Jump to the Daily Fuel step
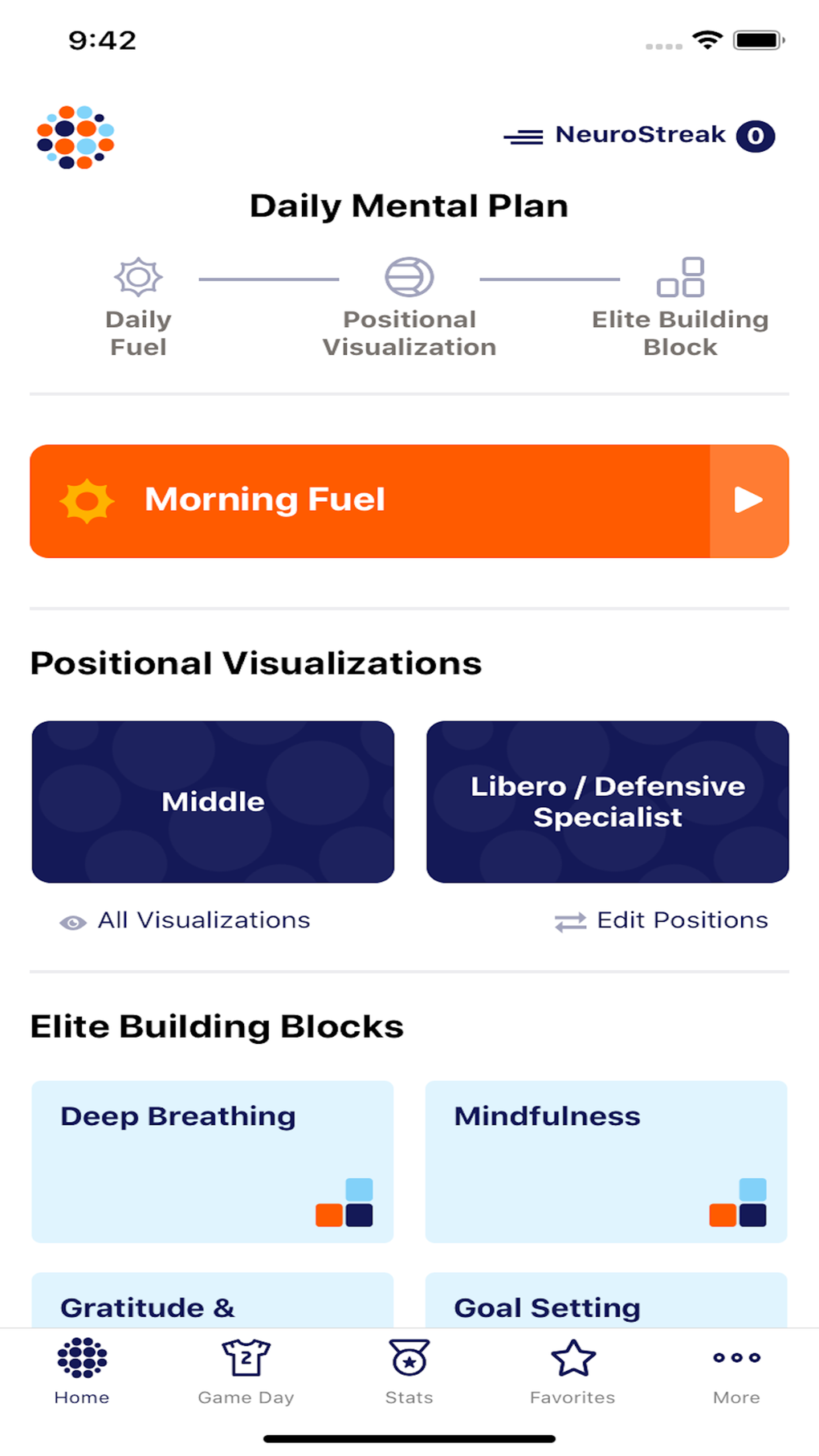 click(x=138, y=308)
